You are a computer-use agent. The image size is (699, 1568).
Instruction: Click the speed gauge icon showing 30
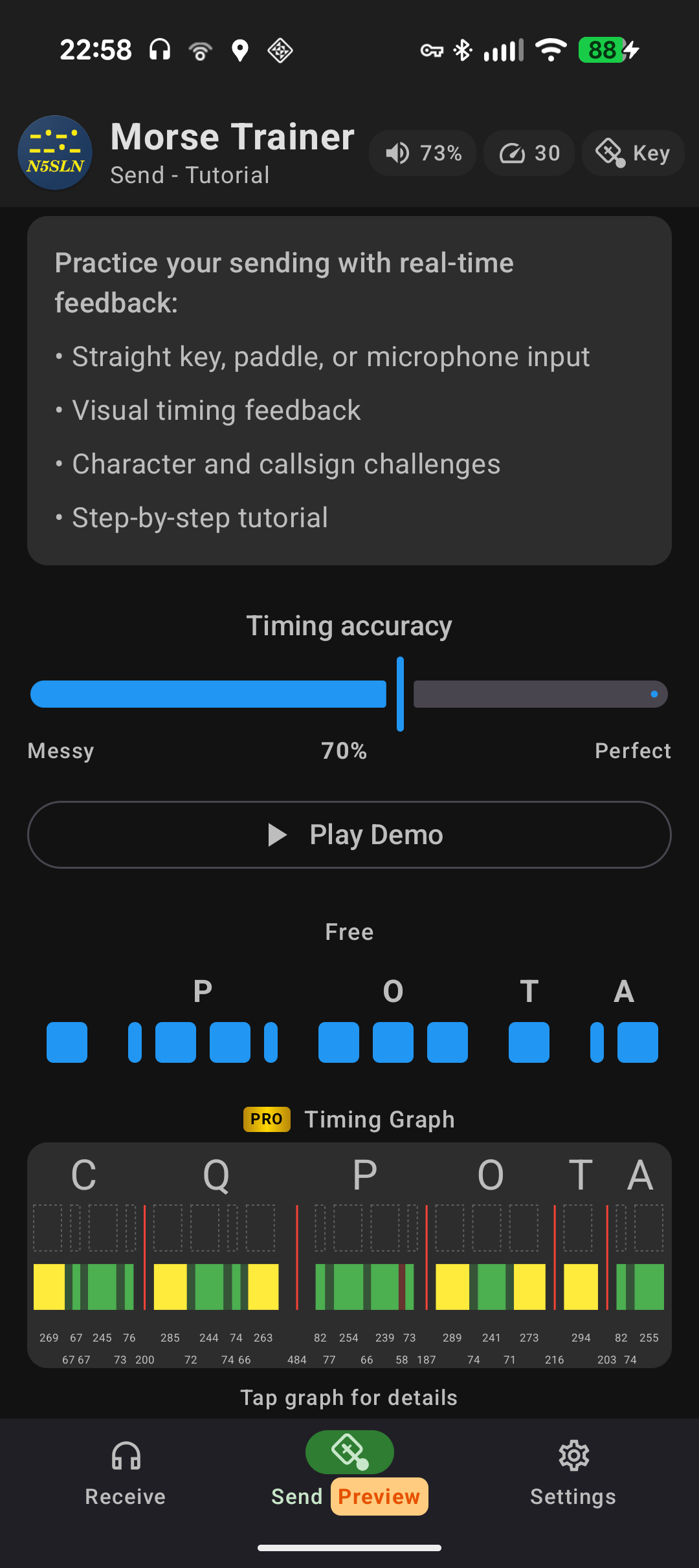coord(529,153)
